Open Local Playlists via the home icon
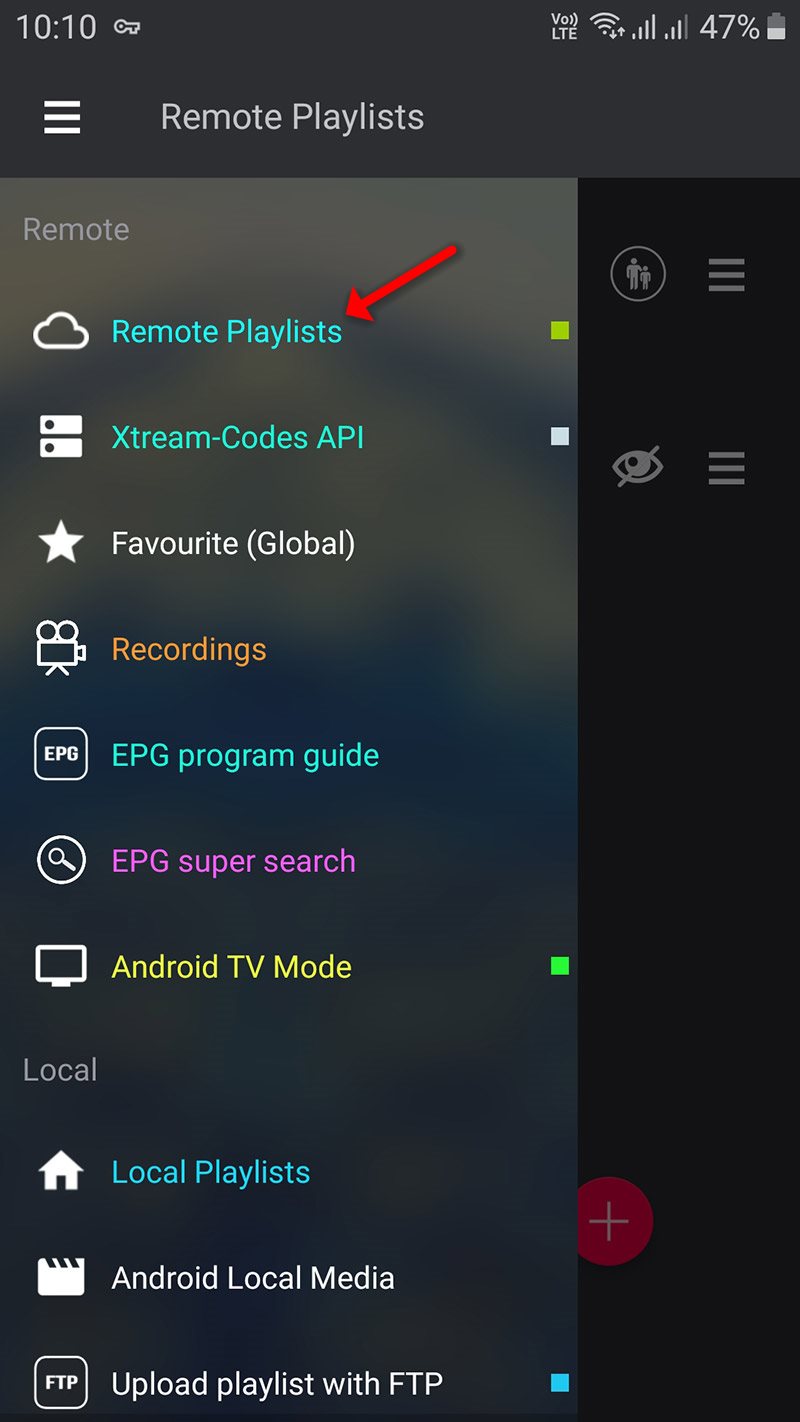 [60, 1171]
